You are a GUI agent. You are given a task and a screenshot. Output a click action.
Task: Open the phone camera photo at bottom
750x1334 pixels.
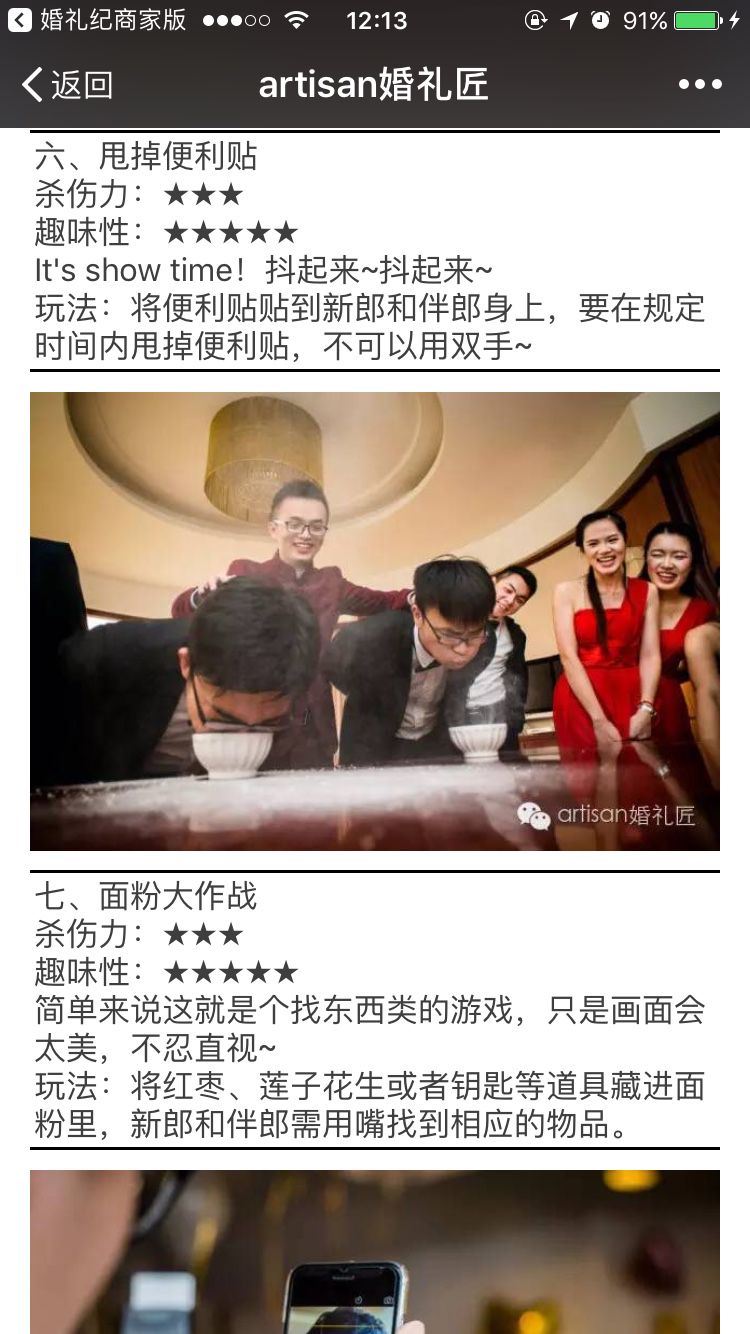pyautogui.click(x=375, y=1252)
